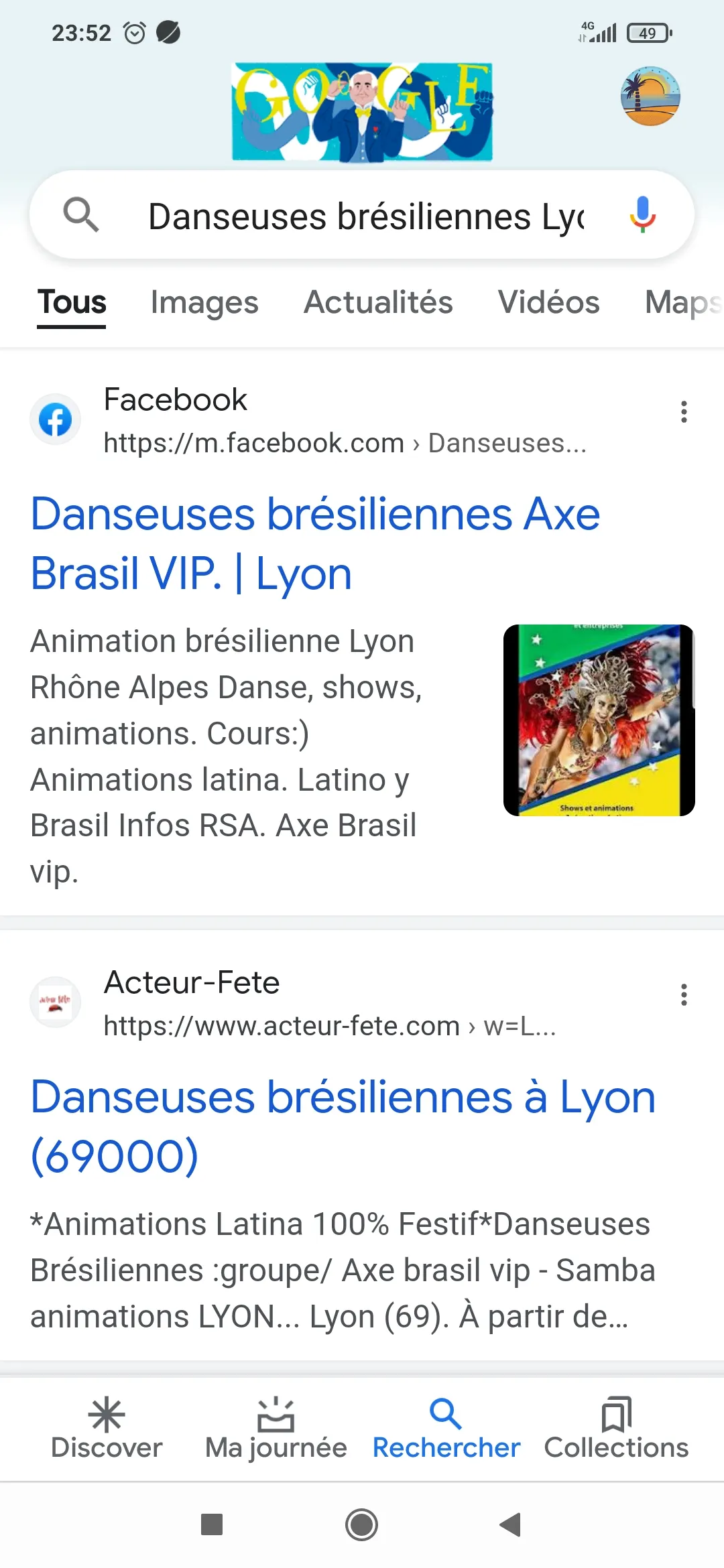Open the Collections tab

point(616,1428)
